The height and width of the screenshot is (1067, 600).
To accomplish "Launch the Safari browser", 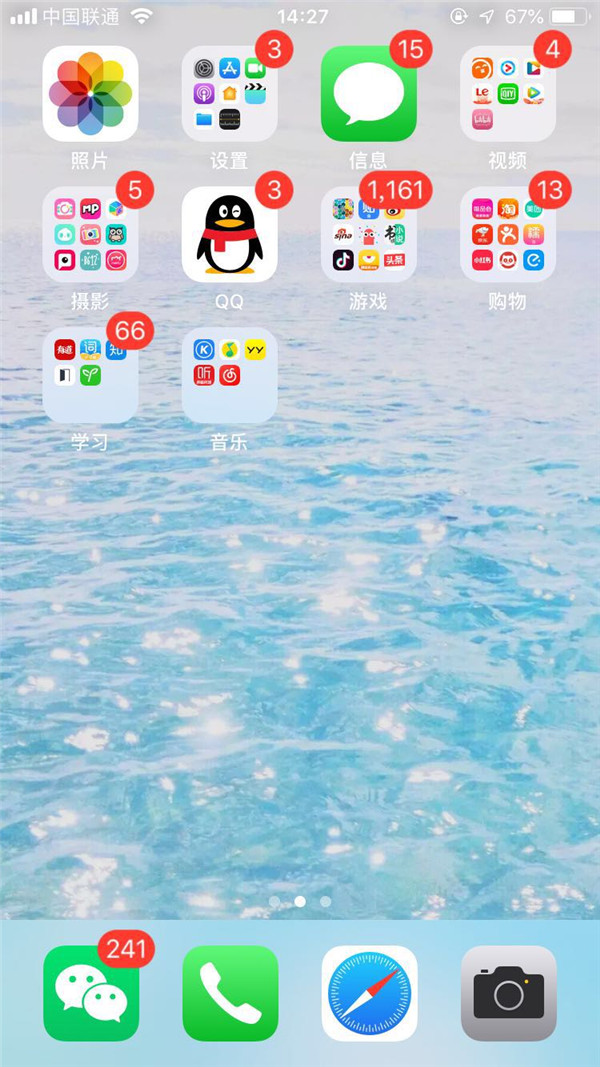I will (x=368, y=993).
